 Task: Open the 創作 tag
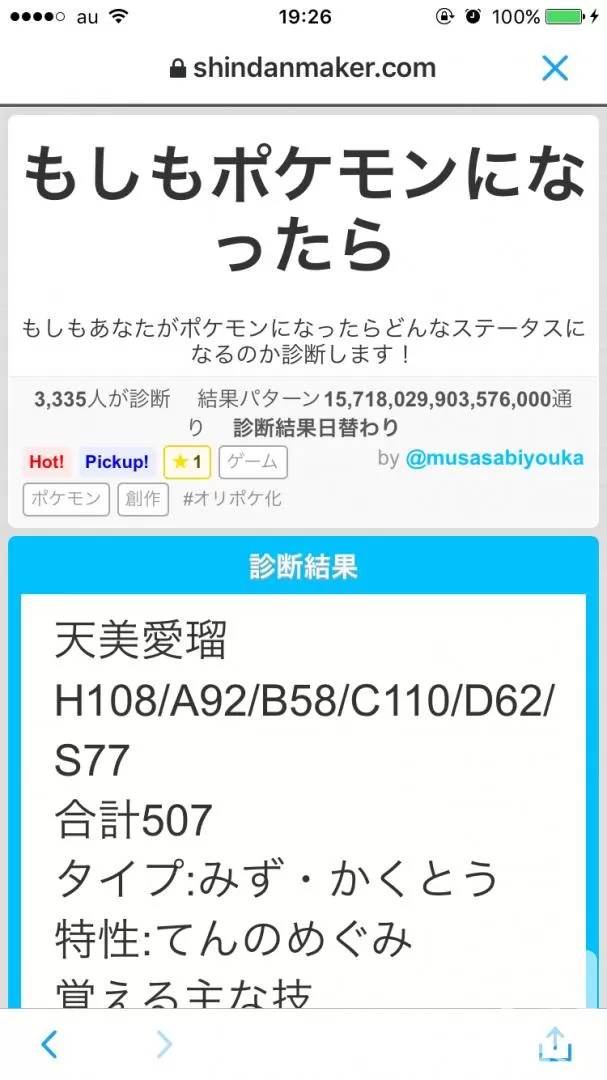point(143,499)
